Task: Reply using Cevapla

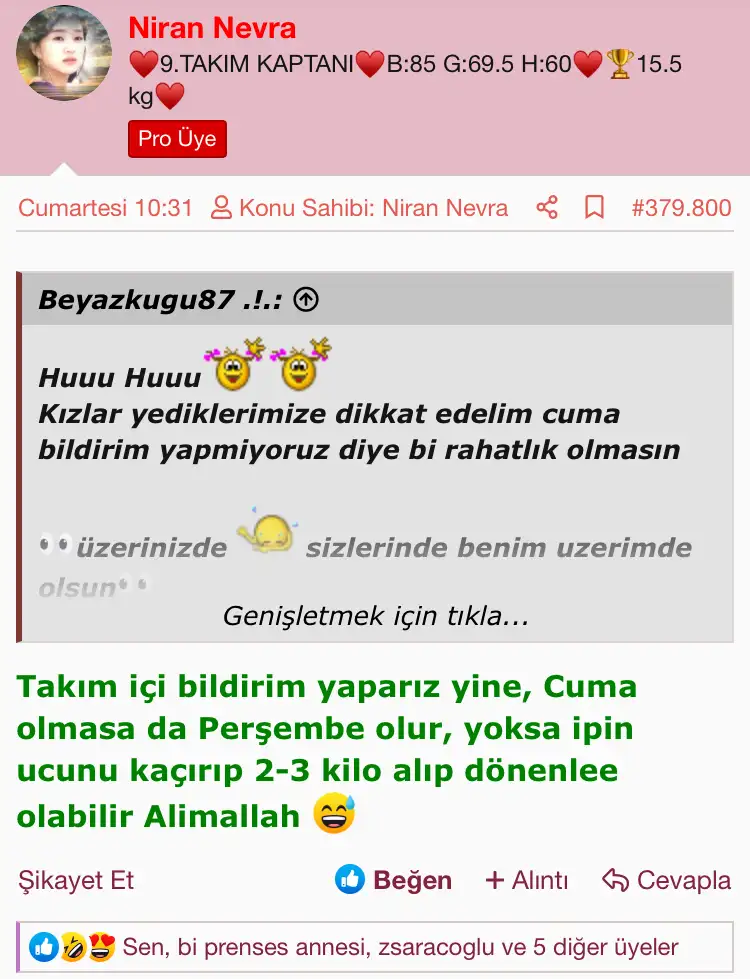Action: (666, 880)
